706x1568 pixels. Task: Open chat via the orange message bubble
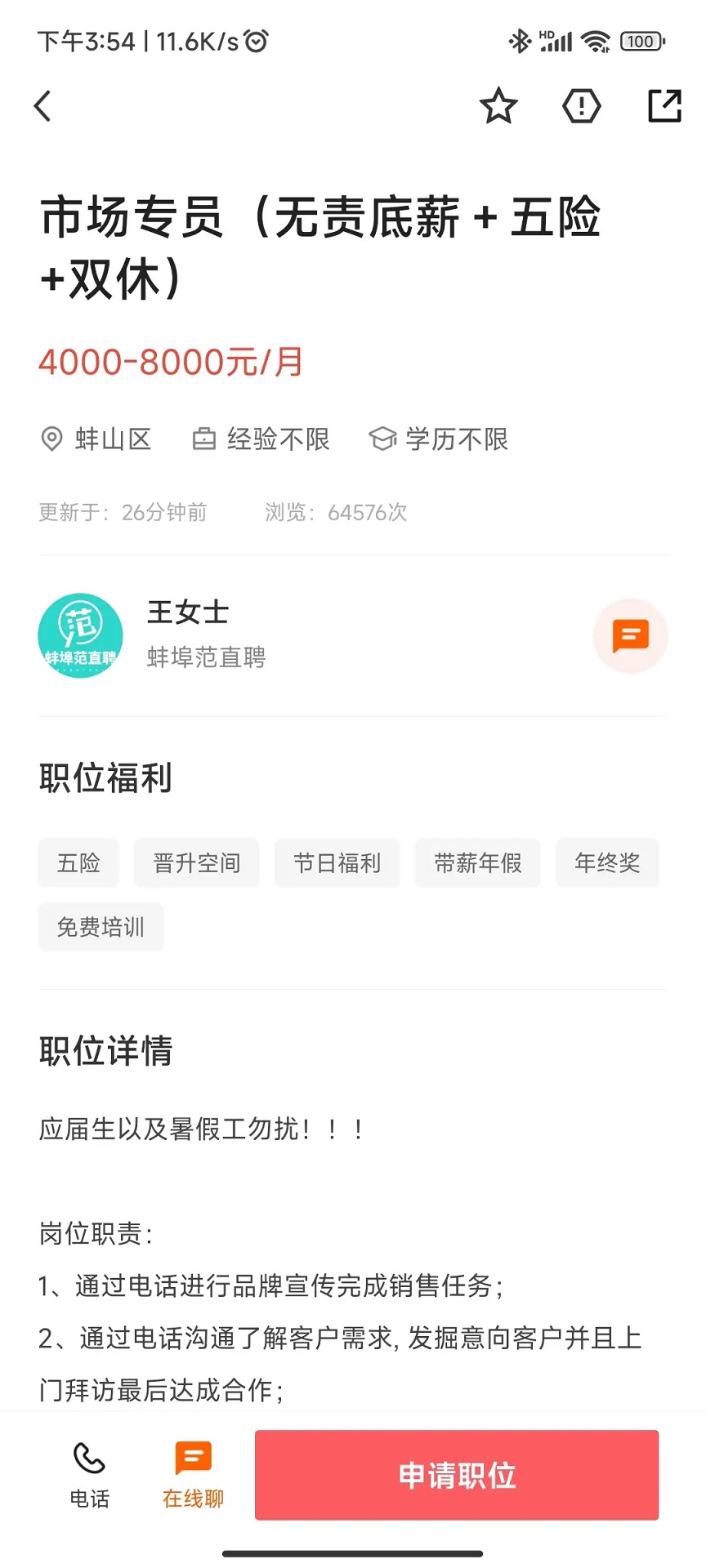[630, 636]
